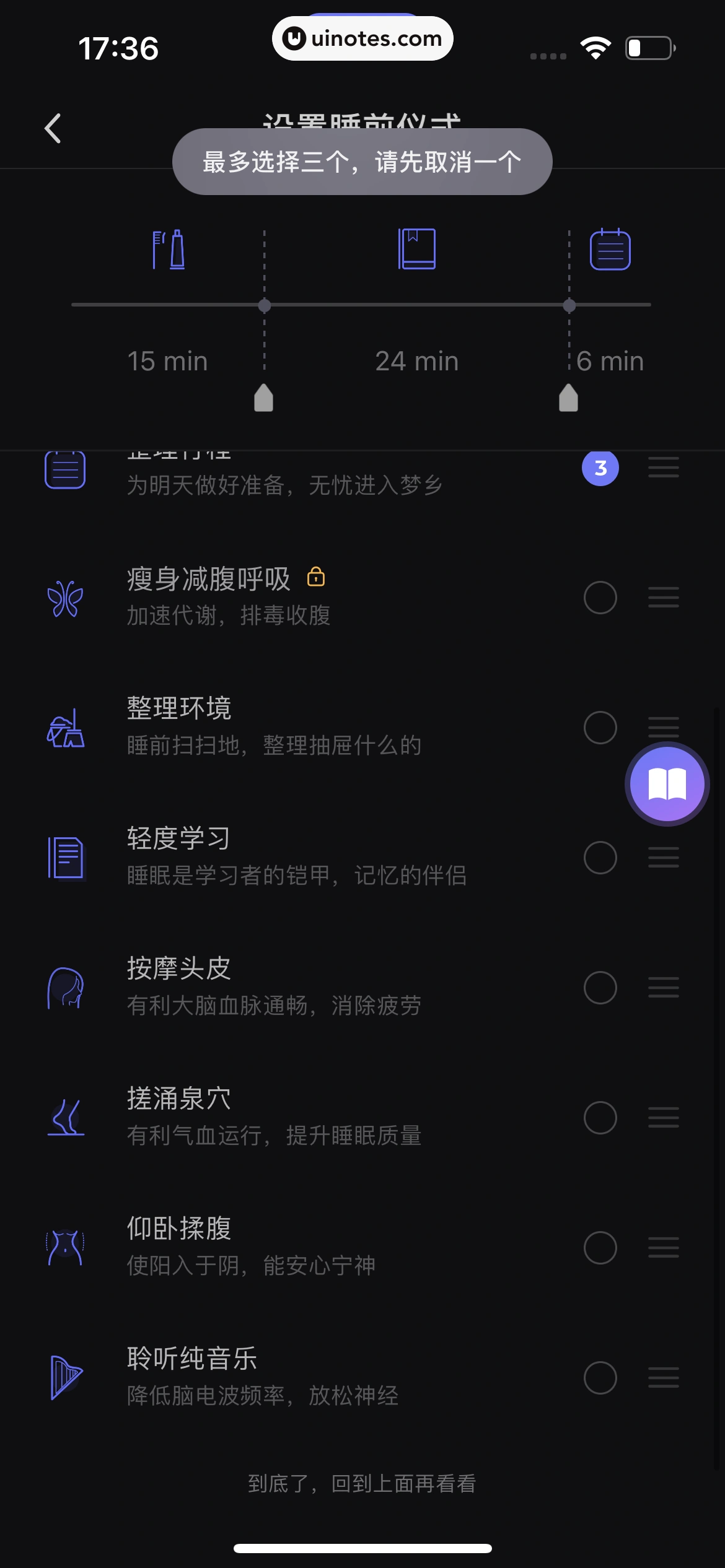Click 到底了，回到上面再看看 text
The image size is (725, 1568).
[362, 1483]
